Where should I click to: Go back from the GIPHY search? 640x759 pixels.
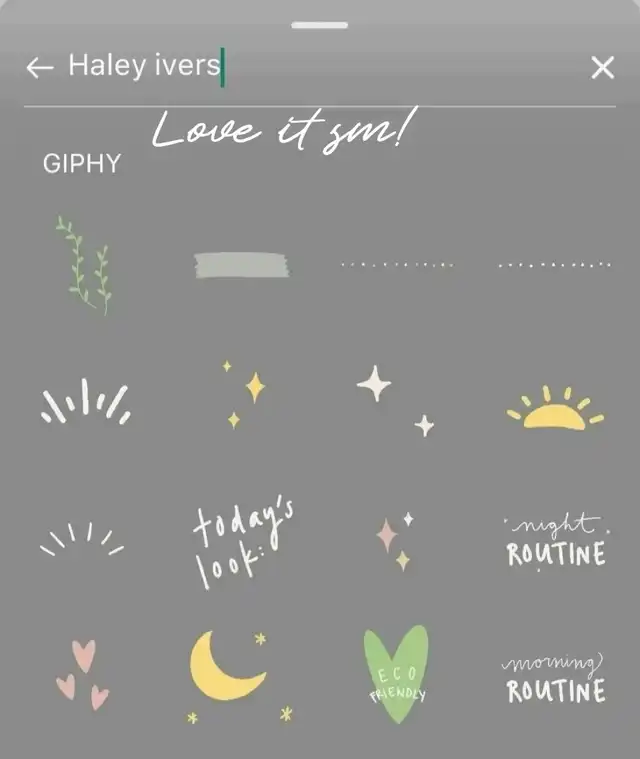point(39,68)
